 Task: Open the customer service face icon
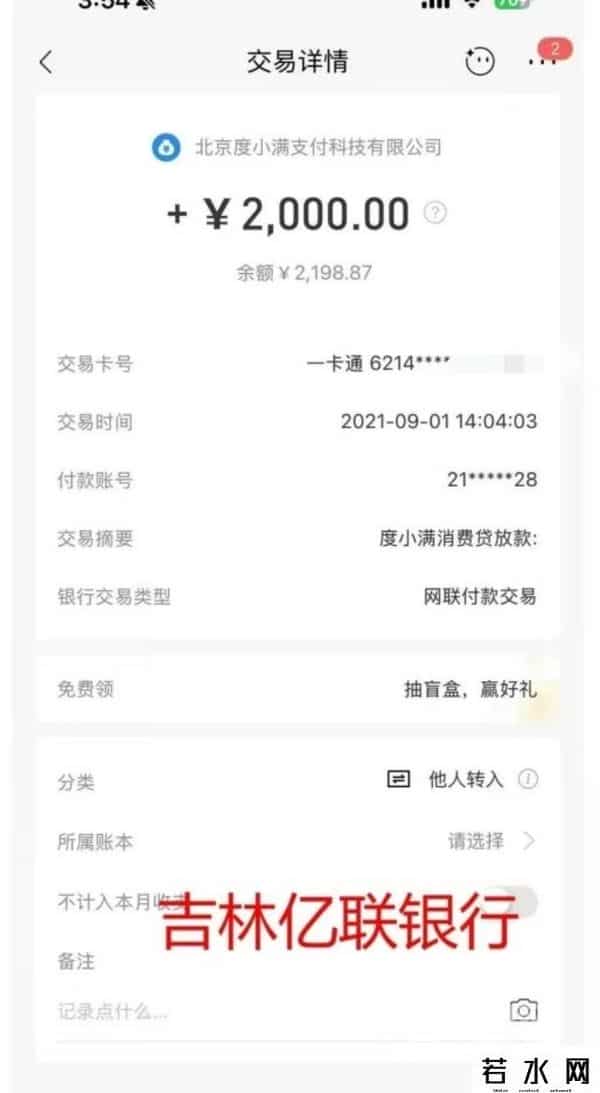[480, 62]
